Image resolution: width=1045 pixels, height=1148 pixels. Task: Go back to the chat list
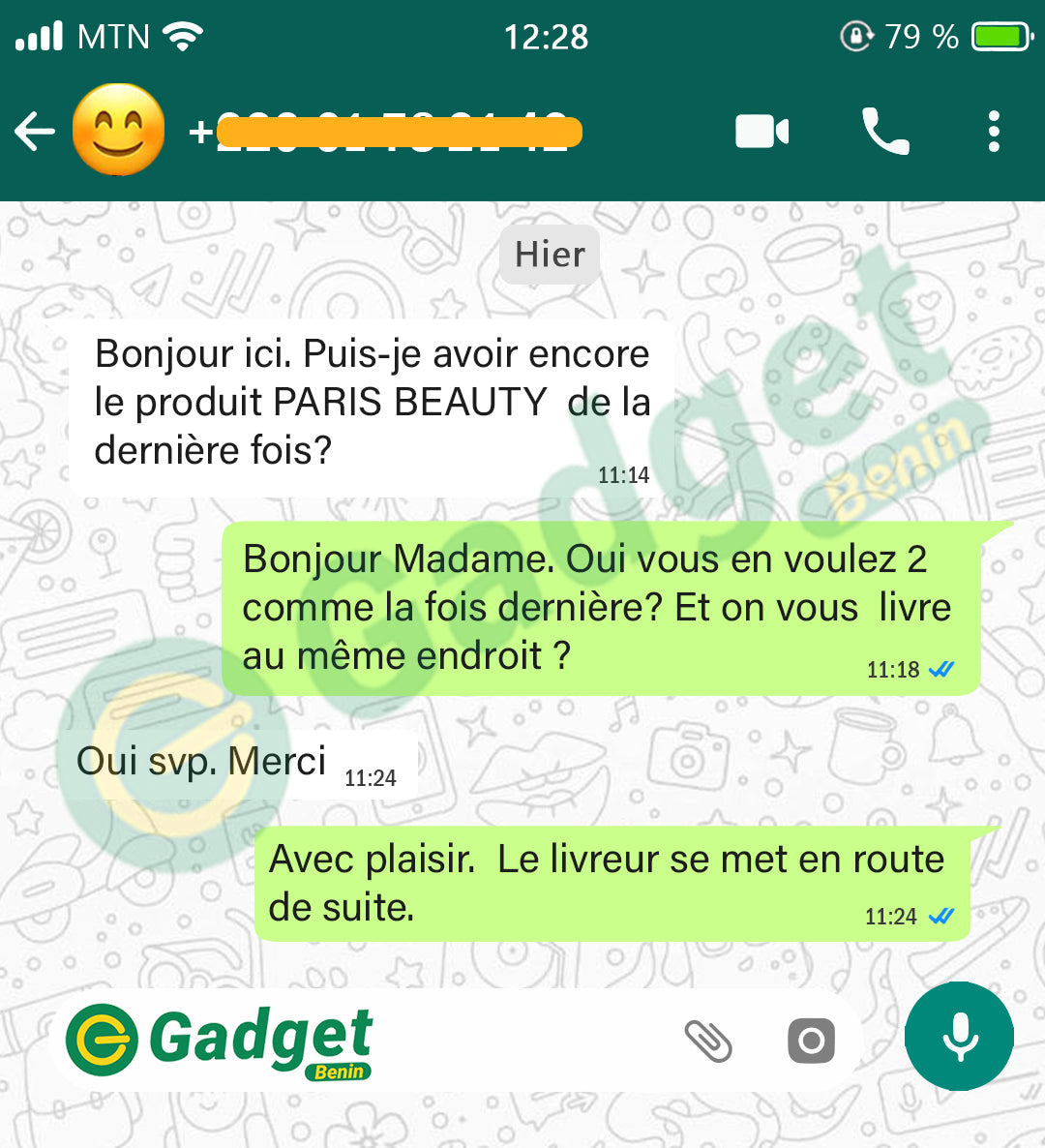pyautogui.click(x=35, y=132)
